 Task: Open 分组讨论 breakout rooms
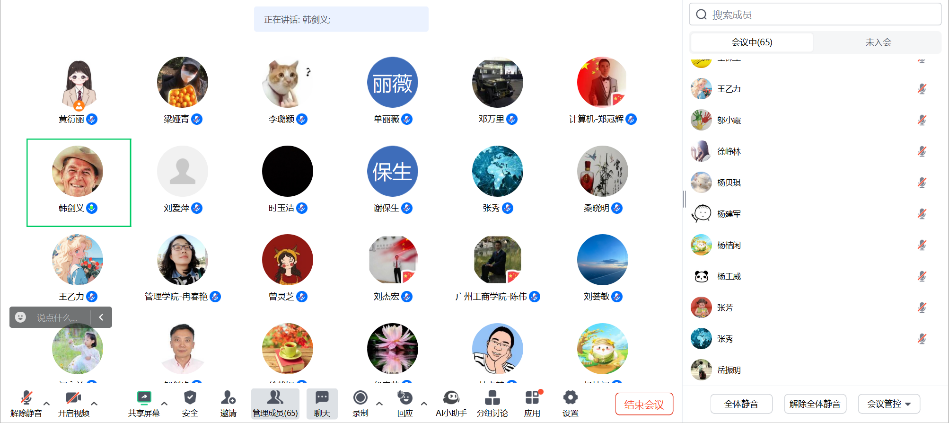coord(491,402)
